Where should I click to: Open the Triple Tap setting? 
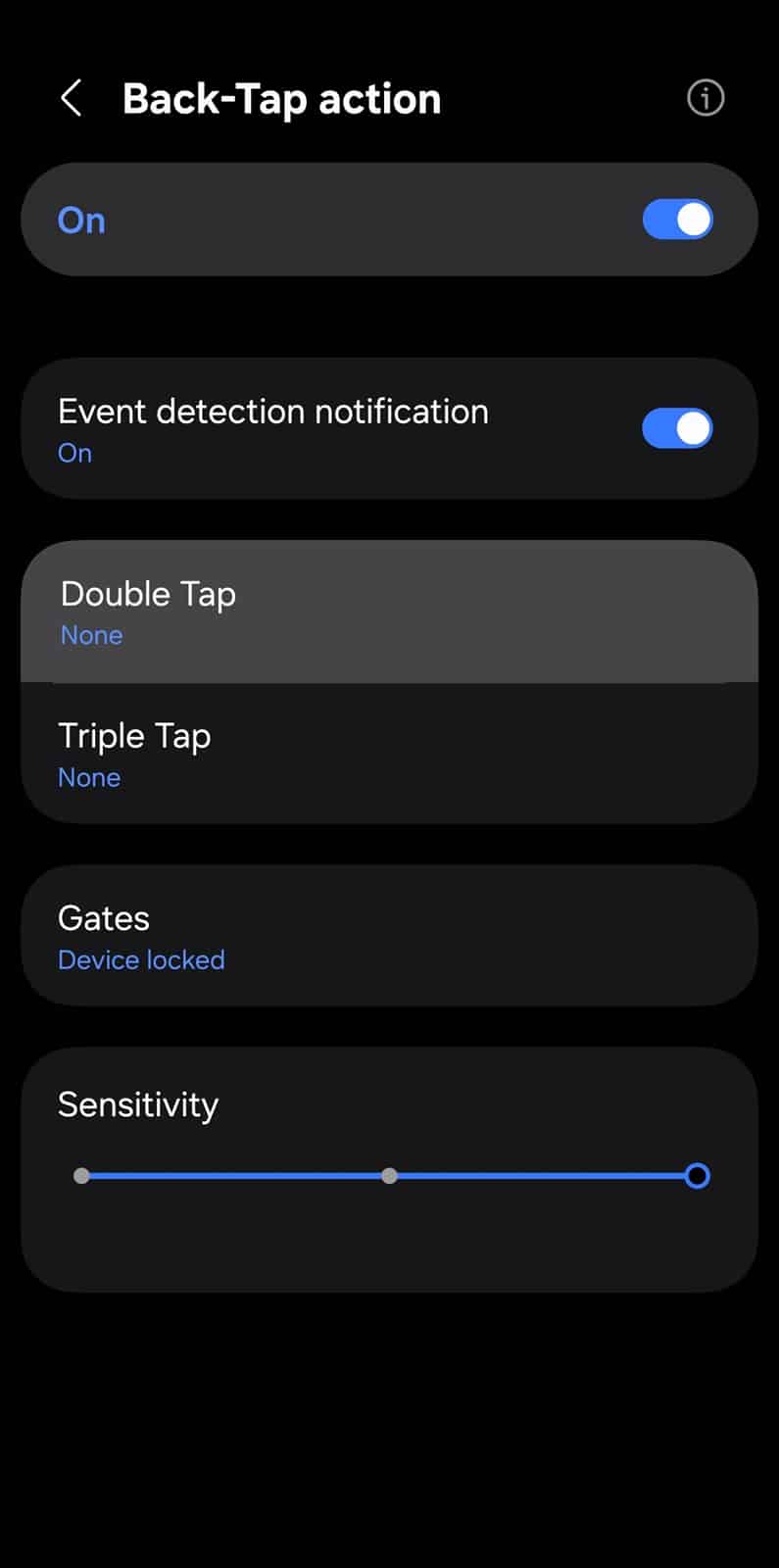389,755
